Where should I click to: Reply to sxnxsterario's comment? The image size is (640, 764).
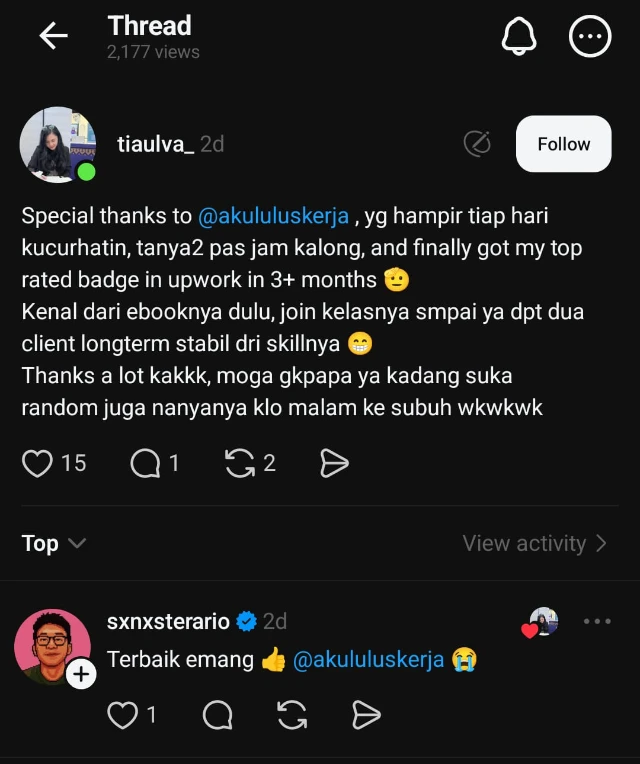coord(217,715)
